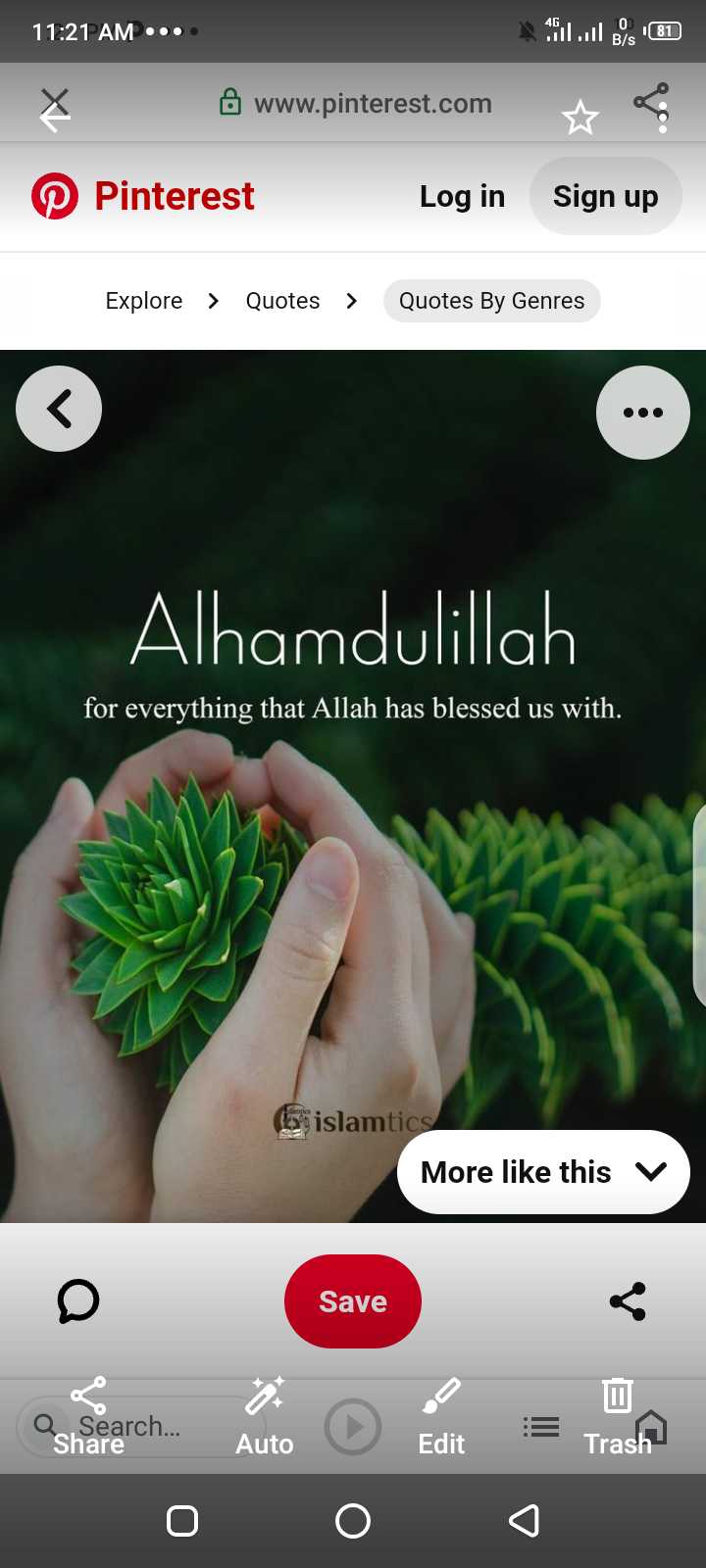The height and width of the screenshot is (1568, 706).
Task: Tap the Auto enhance wand
Action: [265, 1417]
